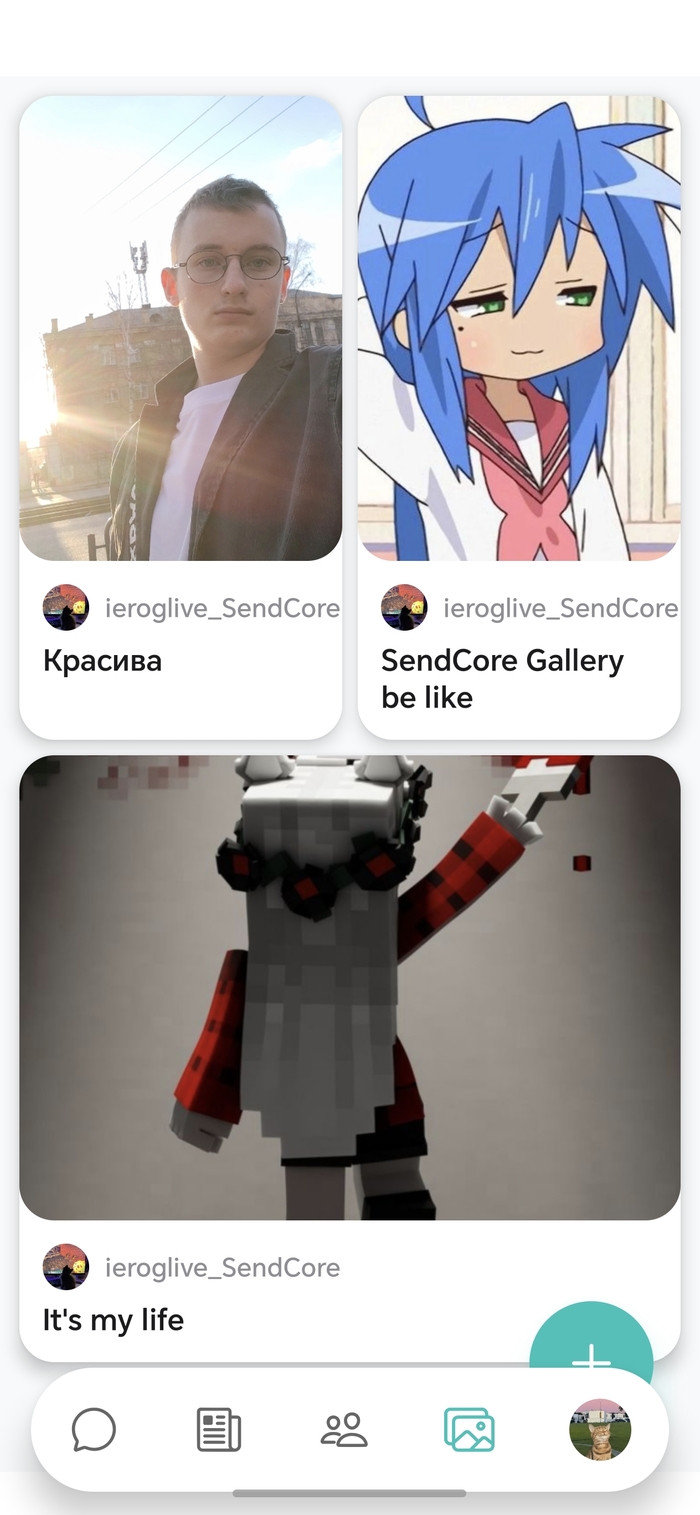
Task: Open your profile avatar tab
Action: pyautogui.click(x=600, y=1430)
